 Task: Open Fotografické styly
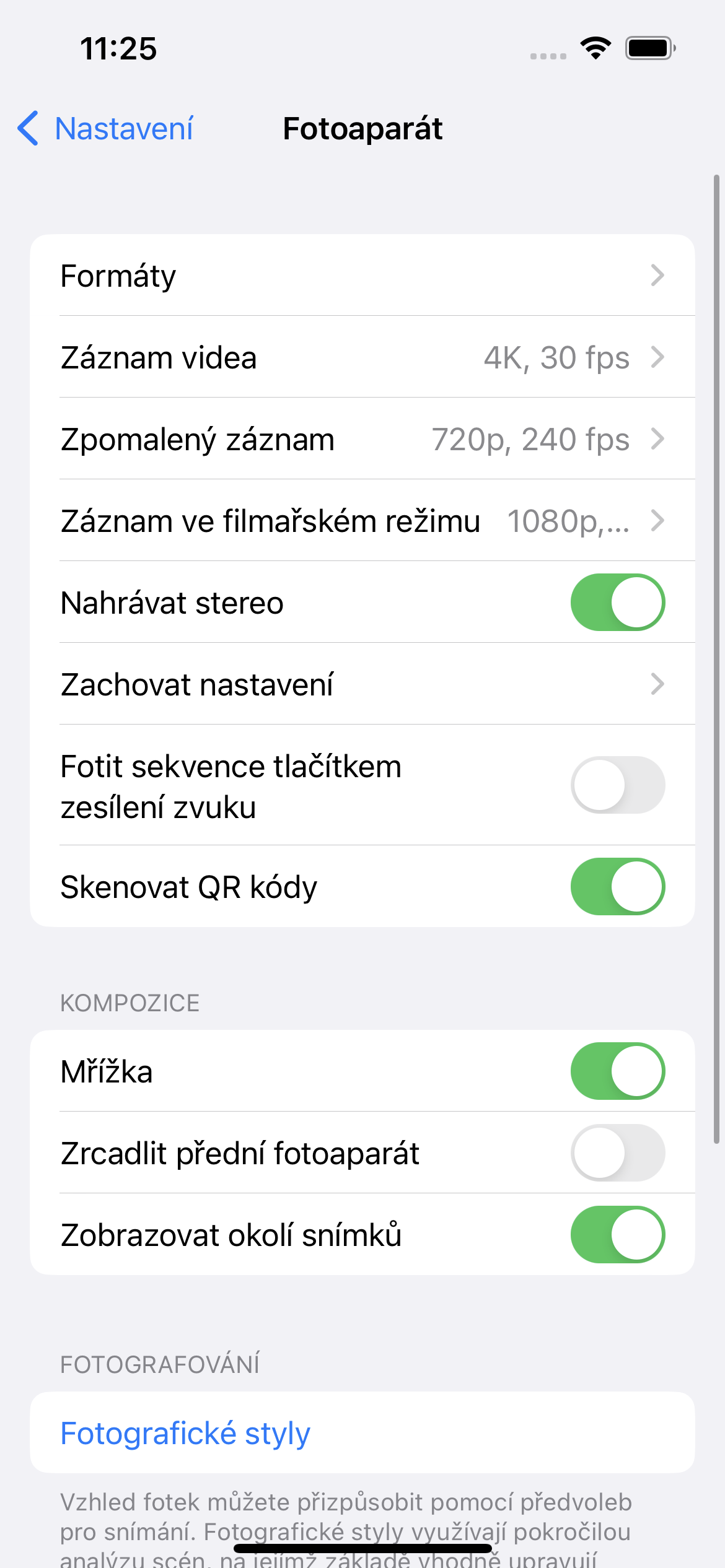(x=185, y=1433)
